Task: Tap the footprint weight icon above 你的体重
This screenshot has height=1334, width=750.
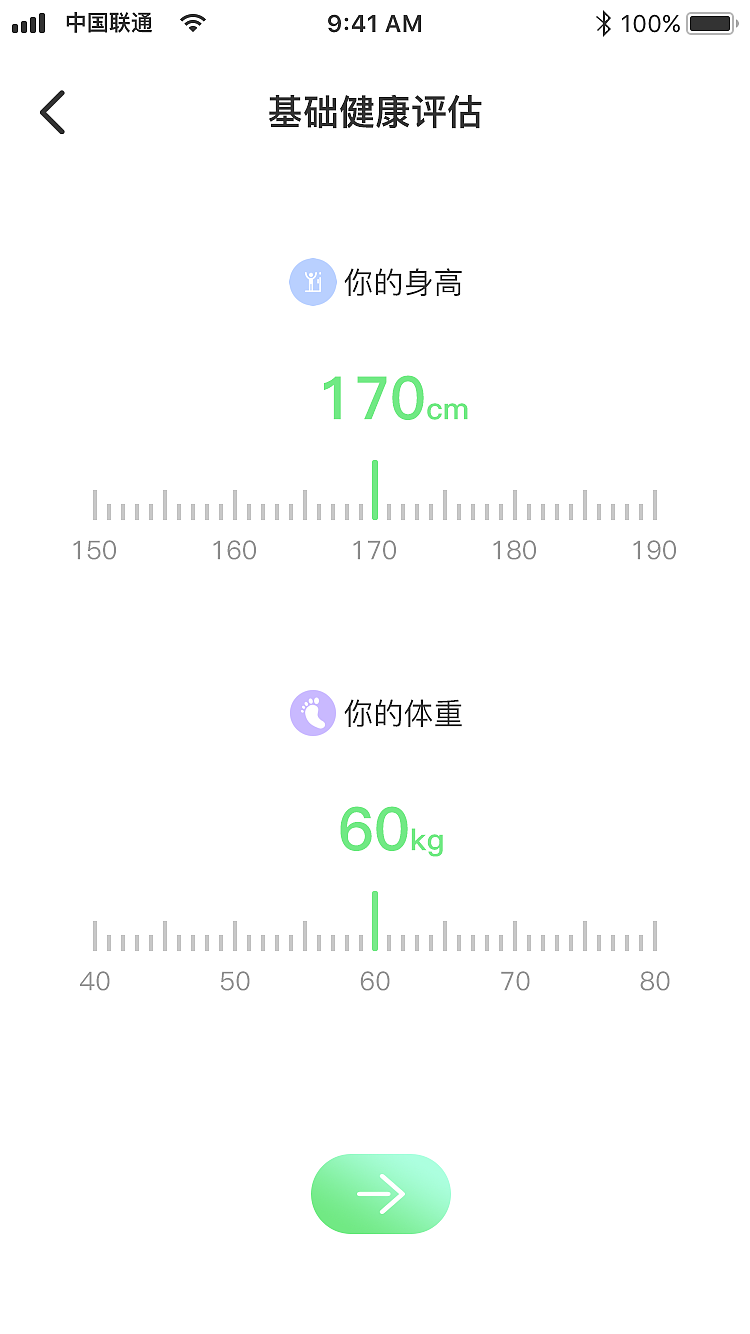Action: point(313,713)
